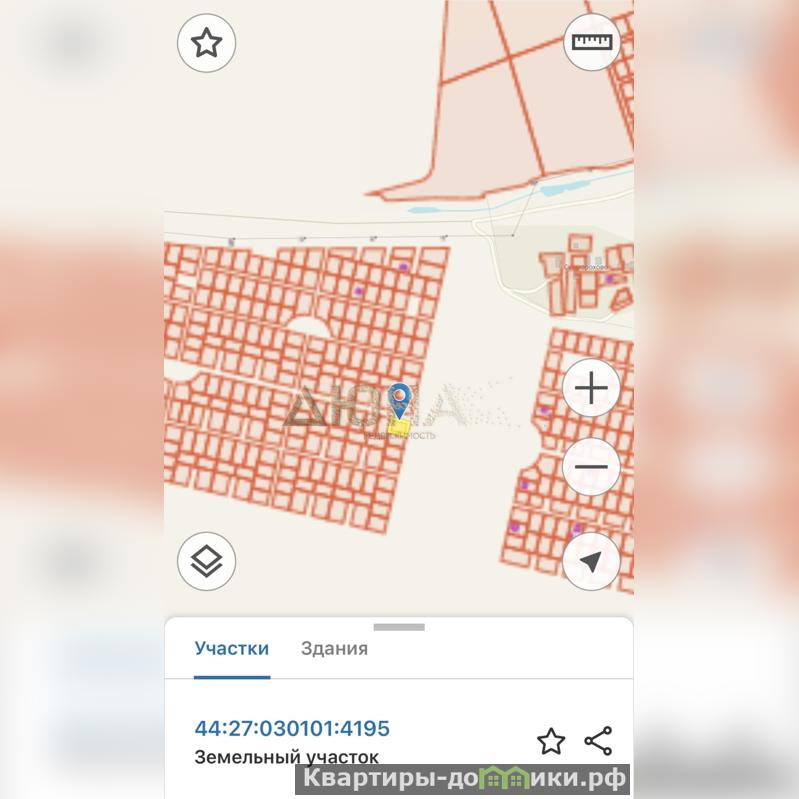The height and width of the screenshot is (799, 799).
Task: Add parcel 44:27:030101:4195 to favorites
Action: 551,741
